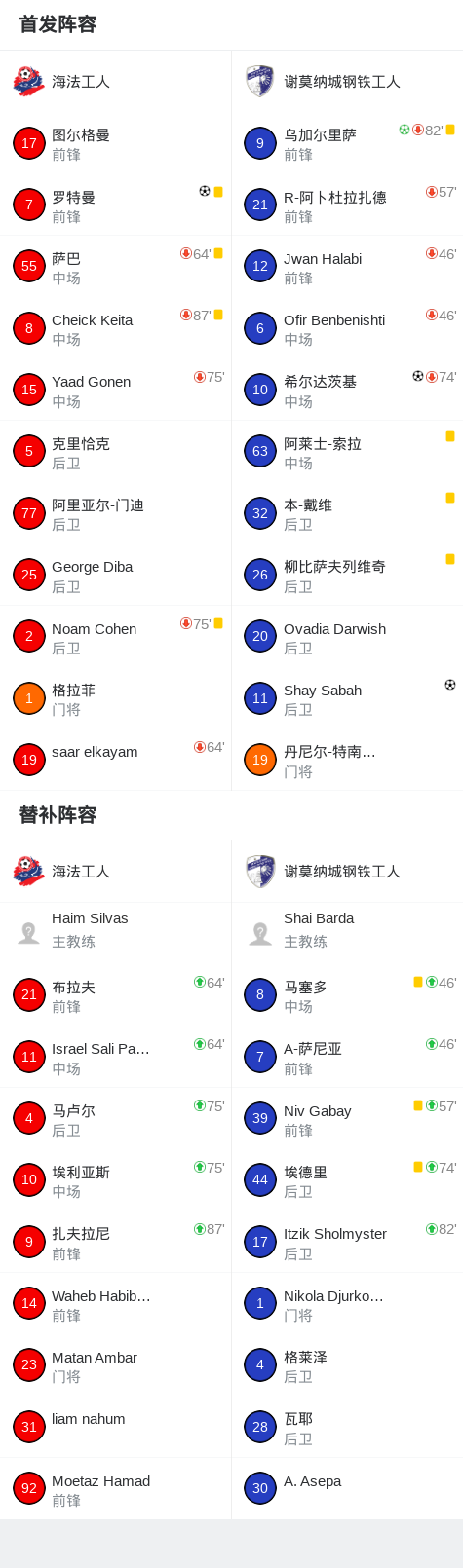The height and width of the screenshot is (1568, 463).
Task: Open the 海法工人 team page in starting lineup
Action: click(115, 82)
